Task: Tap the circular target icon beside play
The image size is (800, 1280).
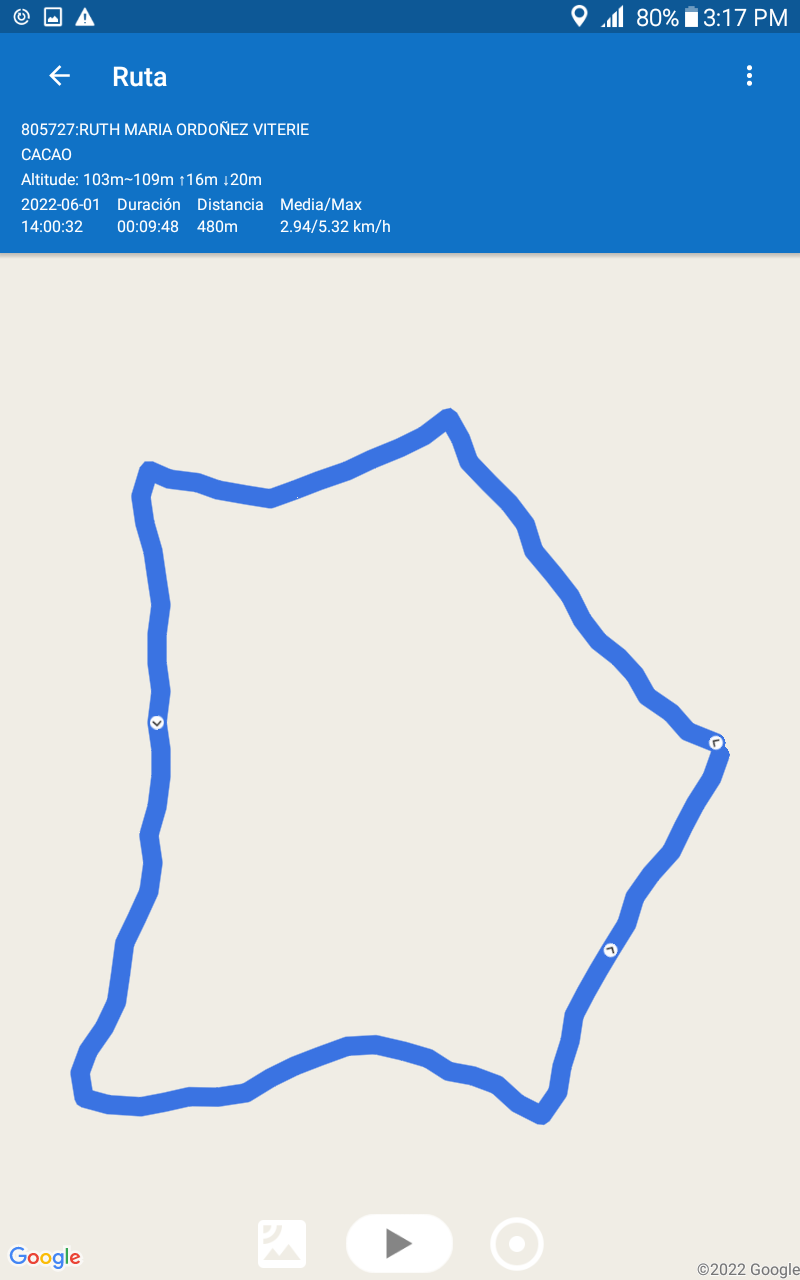Action: click(517, 1244)
